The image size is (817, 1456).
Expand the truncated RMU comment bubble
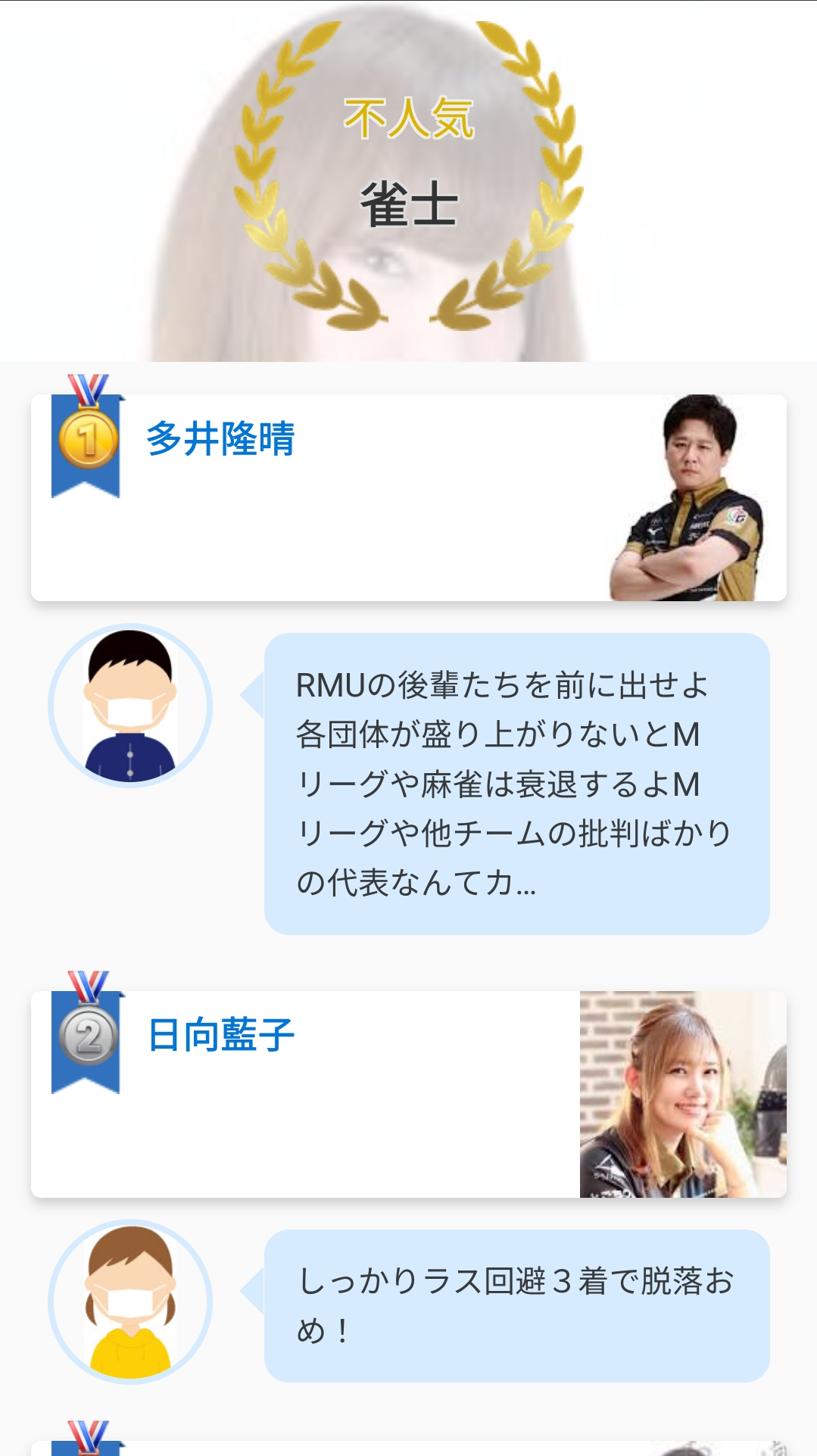tap(516, 784)
